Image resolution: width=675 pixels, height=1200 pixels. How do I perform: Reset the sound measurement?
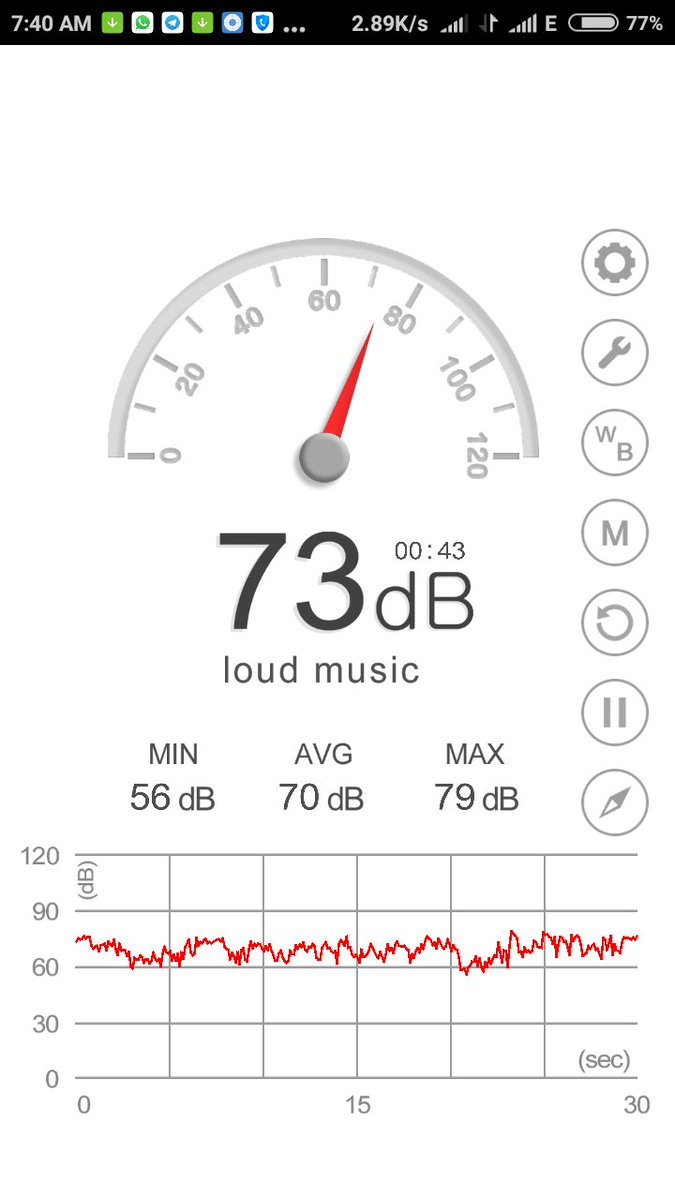615,623
